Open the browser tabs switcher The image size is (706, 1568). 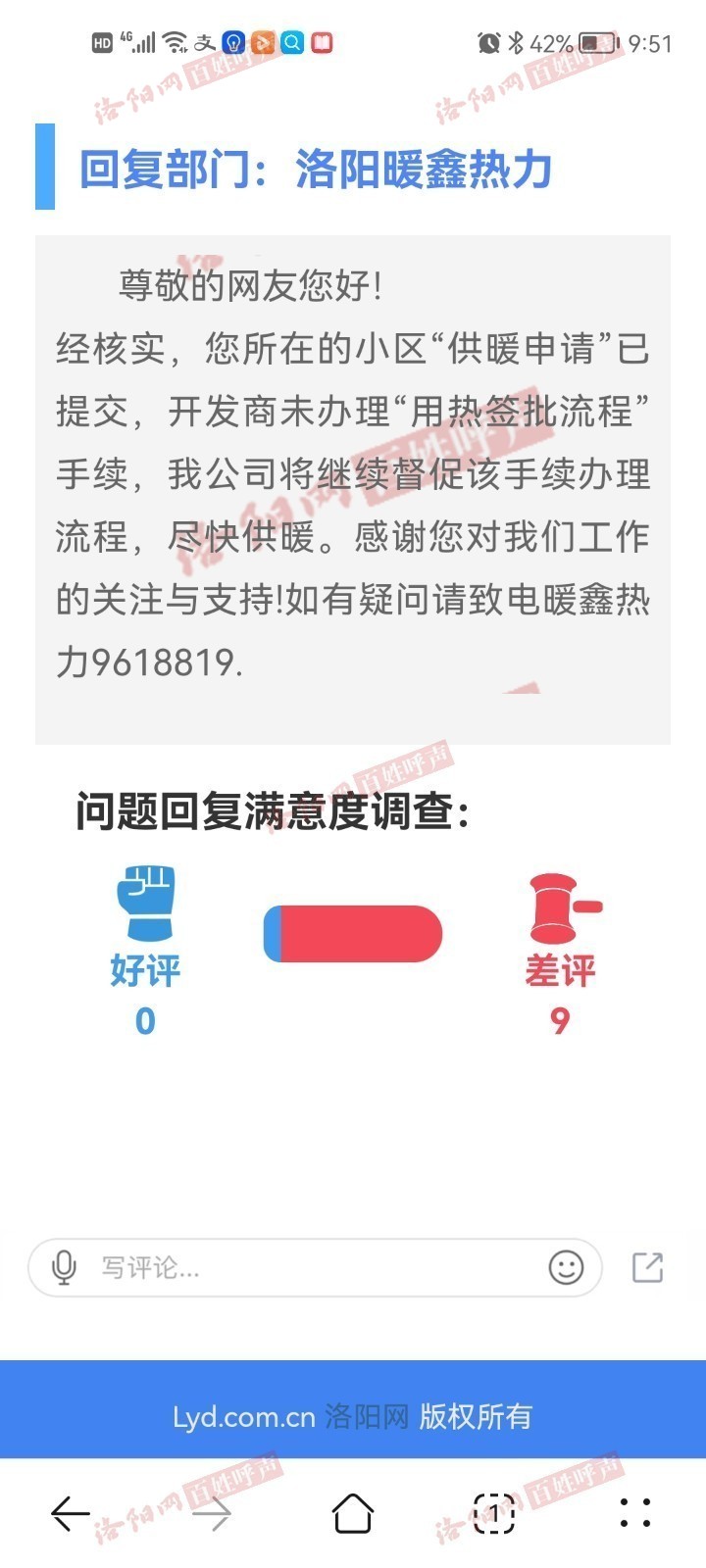[x=494, y=1514]
